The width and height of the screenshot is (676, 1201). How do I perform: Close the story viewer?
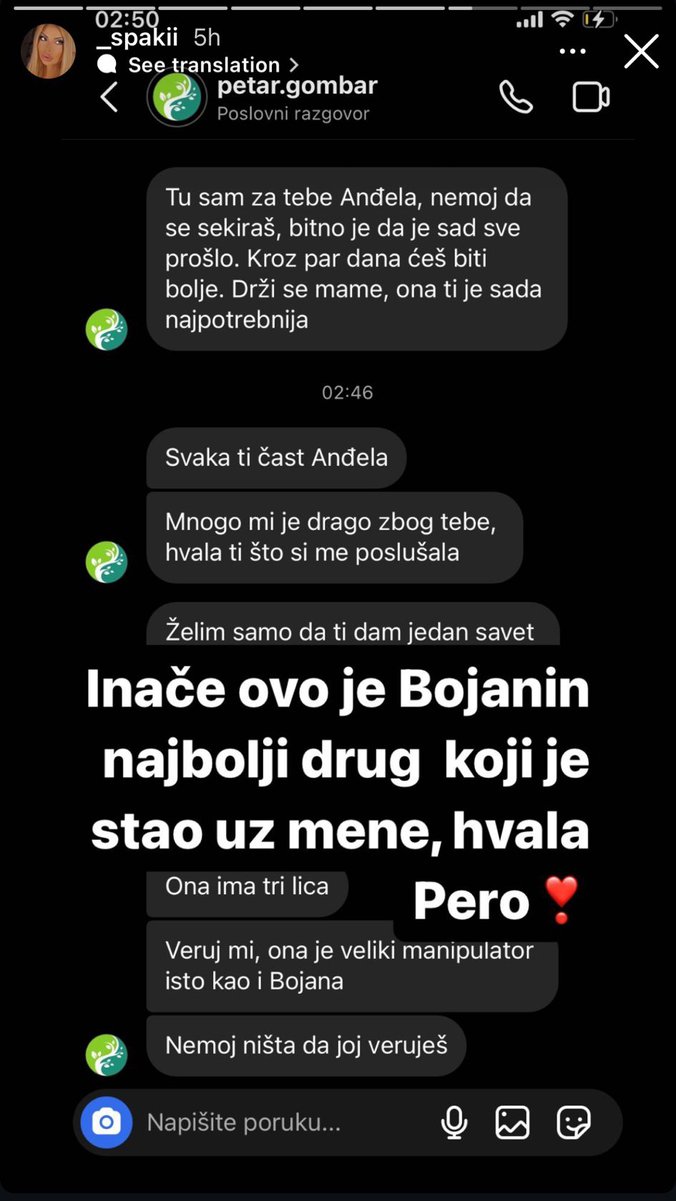point(641,51)
